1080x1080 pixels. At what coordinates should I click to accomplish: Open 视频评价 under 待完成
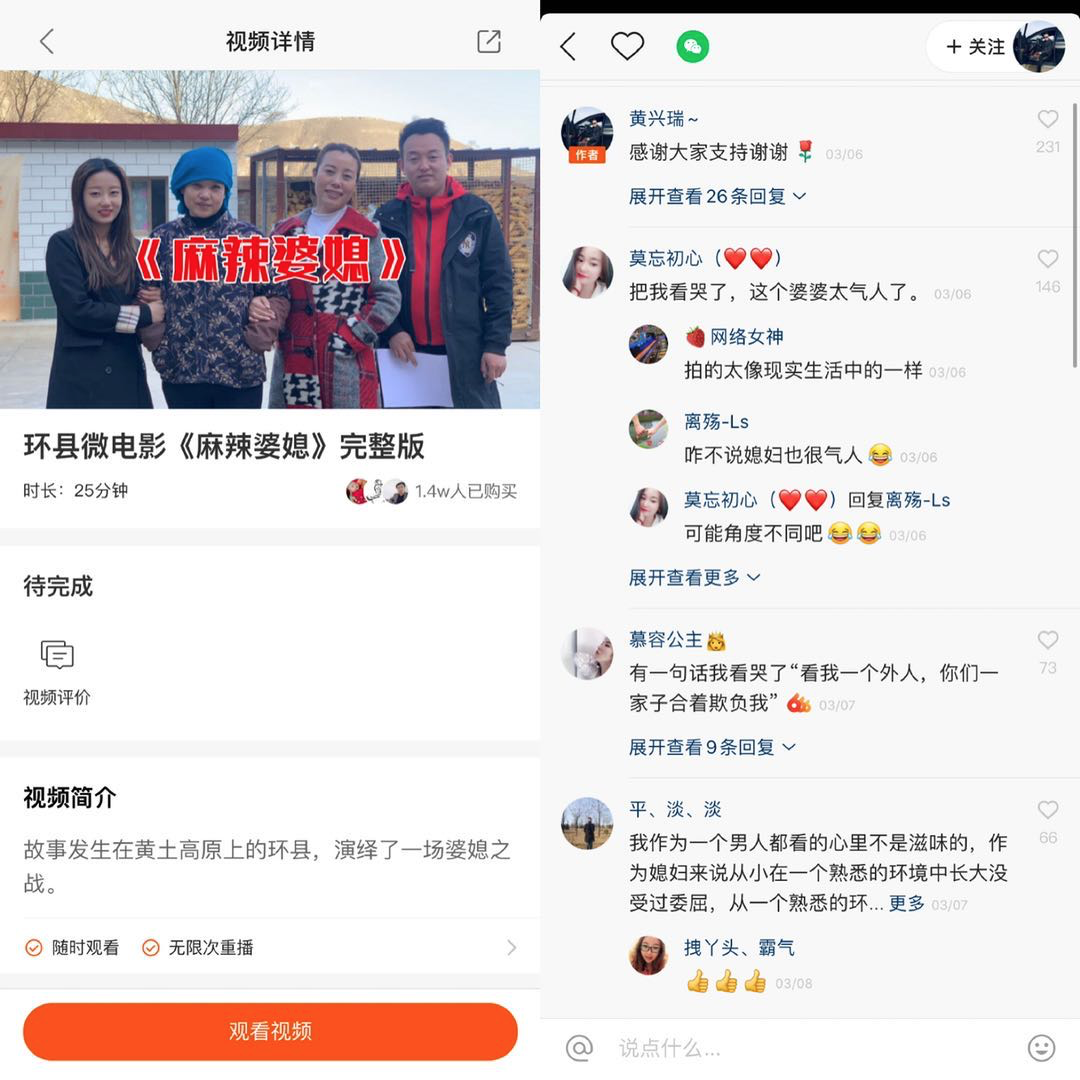(57, 672)
